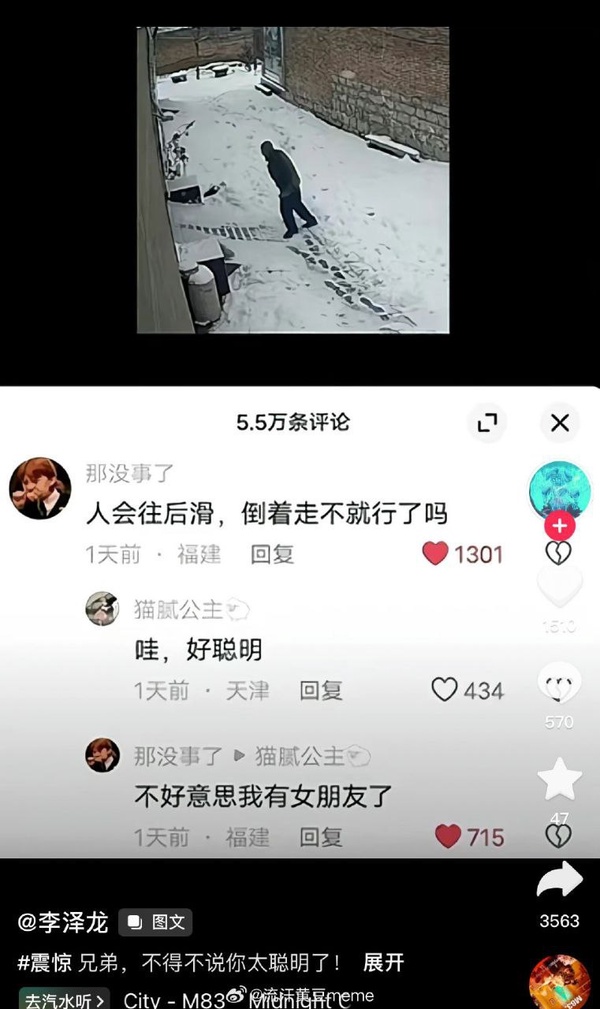Follow the author with the plus button
The image size is (600, 1009).
point(560,526)
